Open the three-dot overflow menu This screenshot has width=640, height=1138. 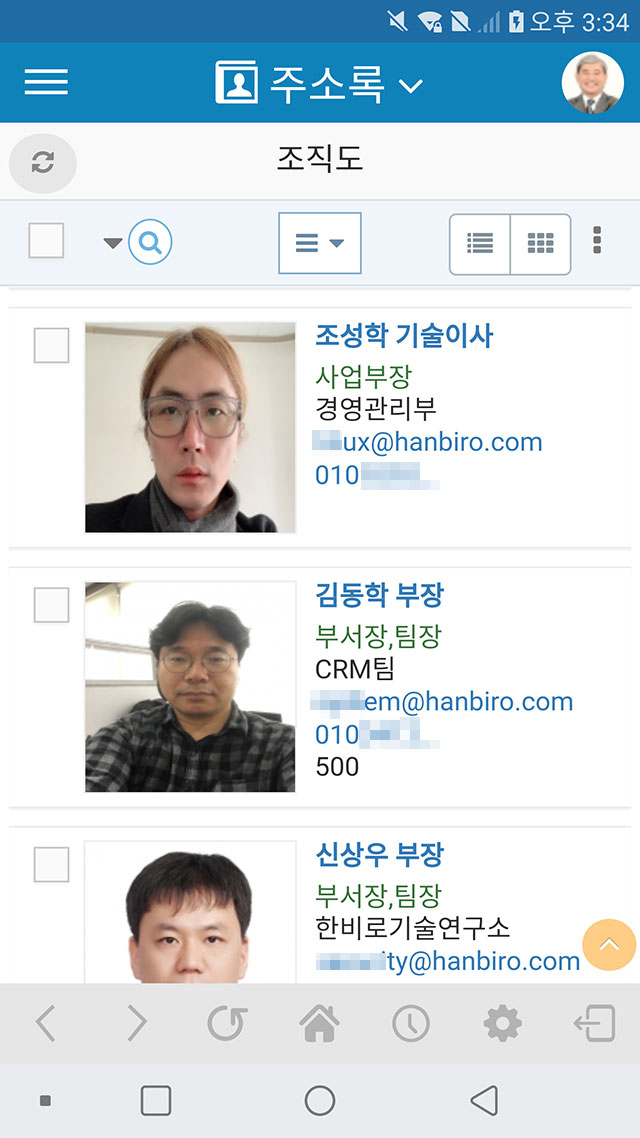point(597,240)
